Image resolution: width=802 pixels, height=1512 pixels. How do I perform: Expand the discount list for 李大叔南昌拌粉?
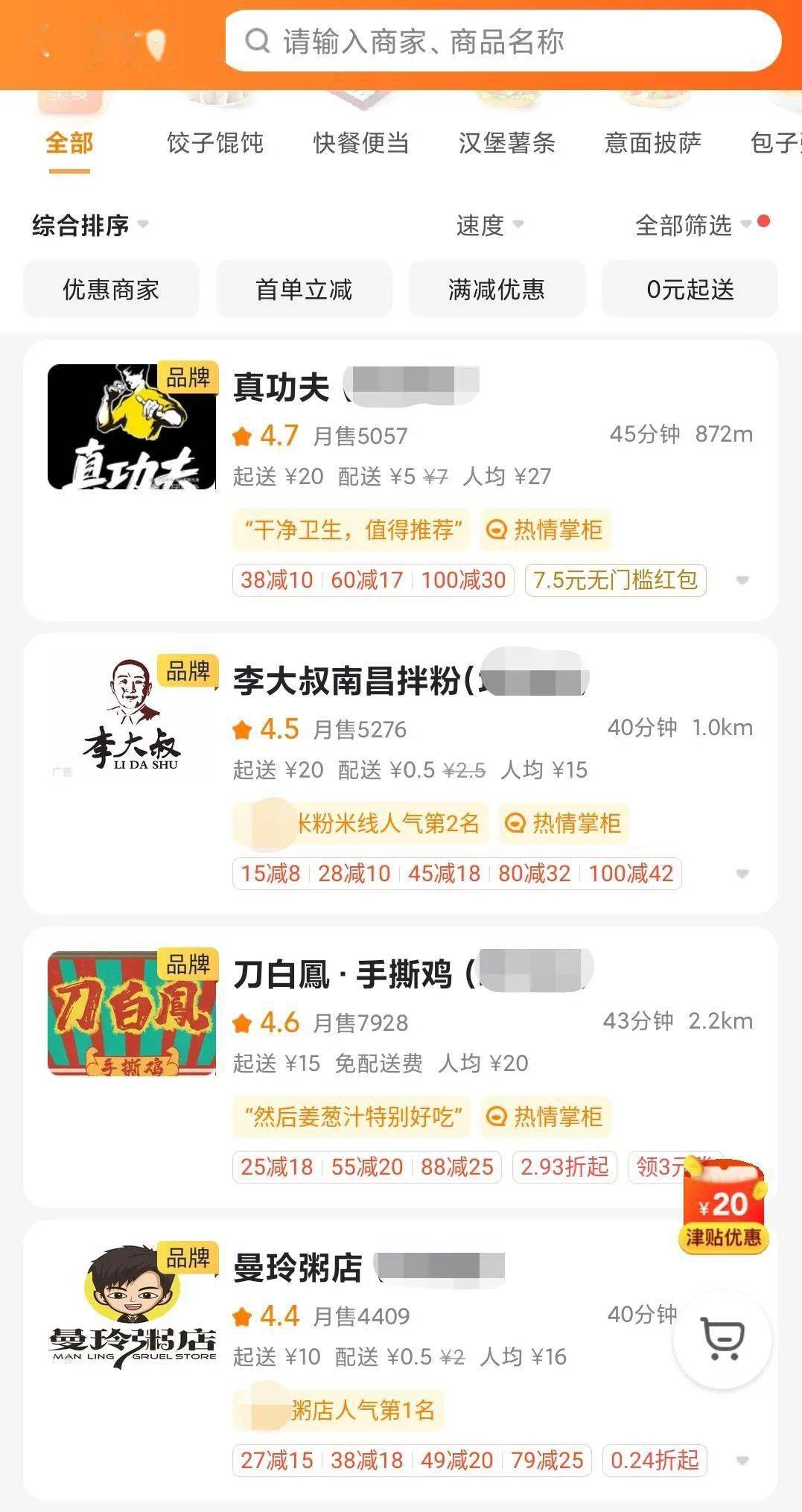pyautogui.click(x=742, y=874)
